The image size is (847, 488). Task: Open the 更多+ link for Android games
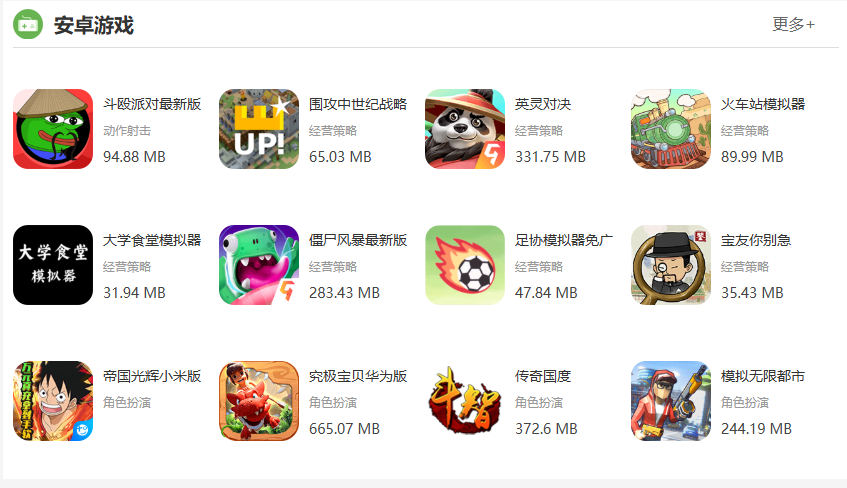tap(793, 25)
